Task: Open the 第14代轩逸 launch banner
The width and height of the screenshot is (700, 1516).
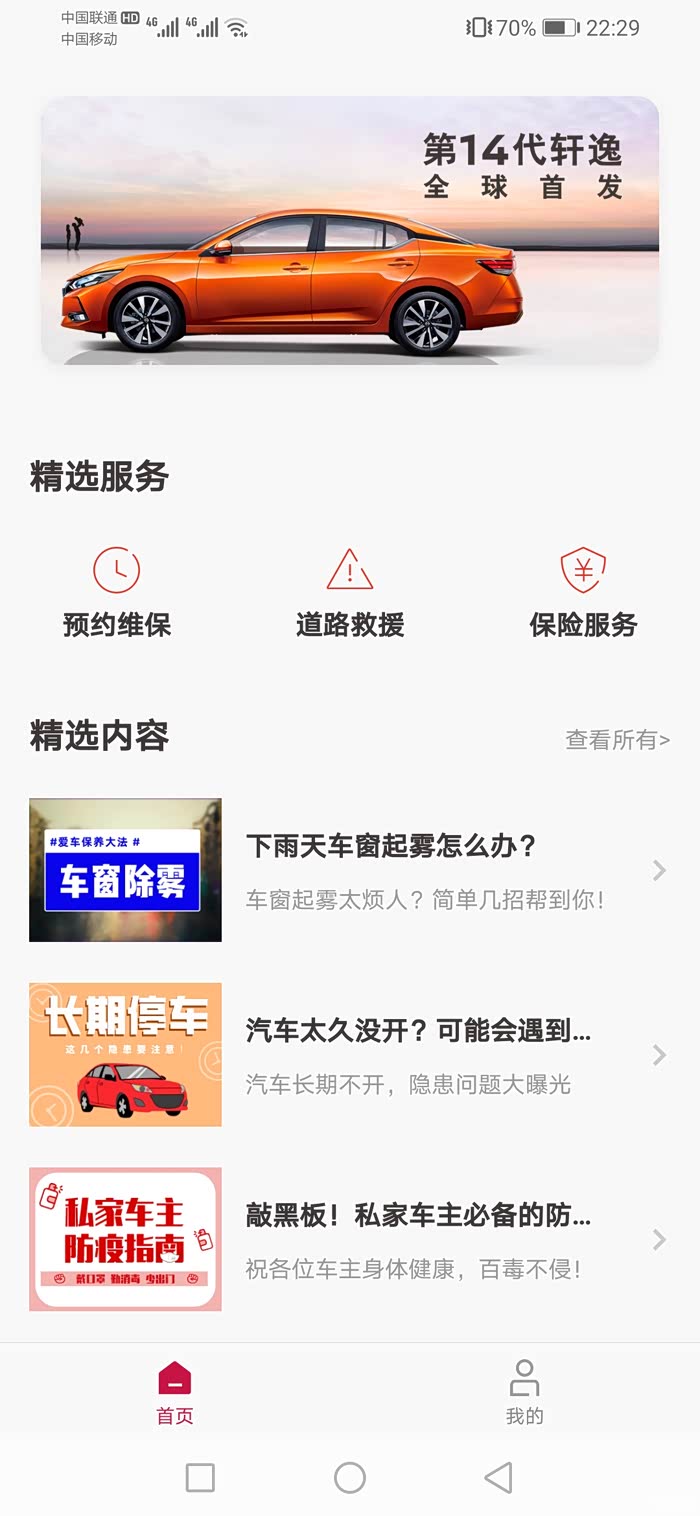Action: click(350, 230)
